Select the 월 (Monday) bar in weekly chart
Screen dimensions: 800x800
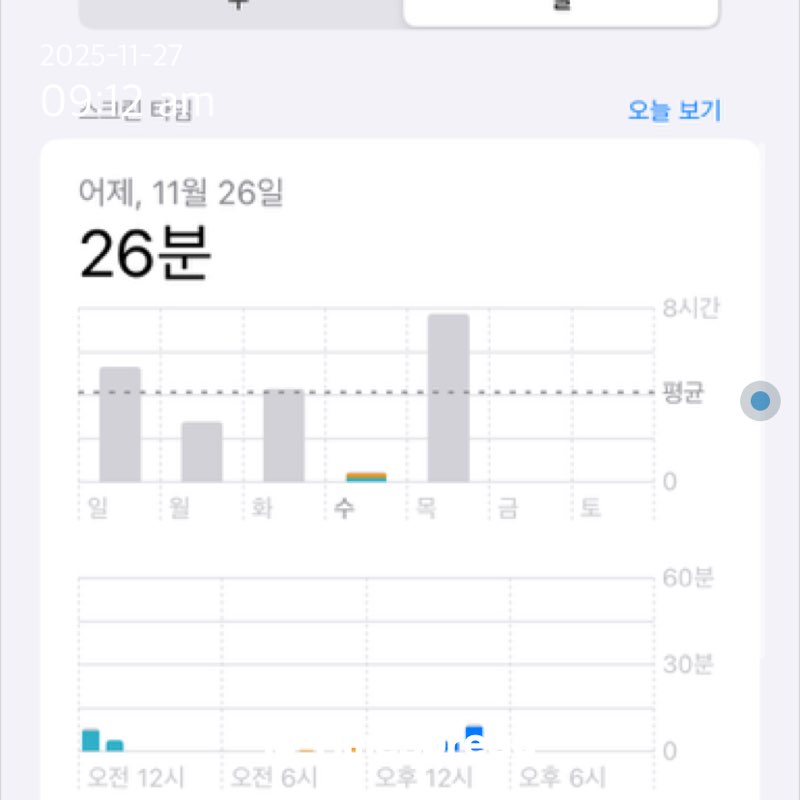[x=201, y=452]
